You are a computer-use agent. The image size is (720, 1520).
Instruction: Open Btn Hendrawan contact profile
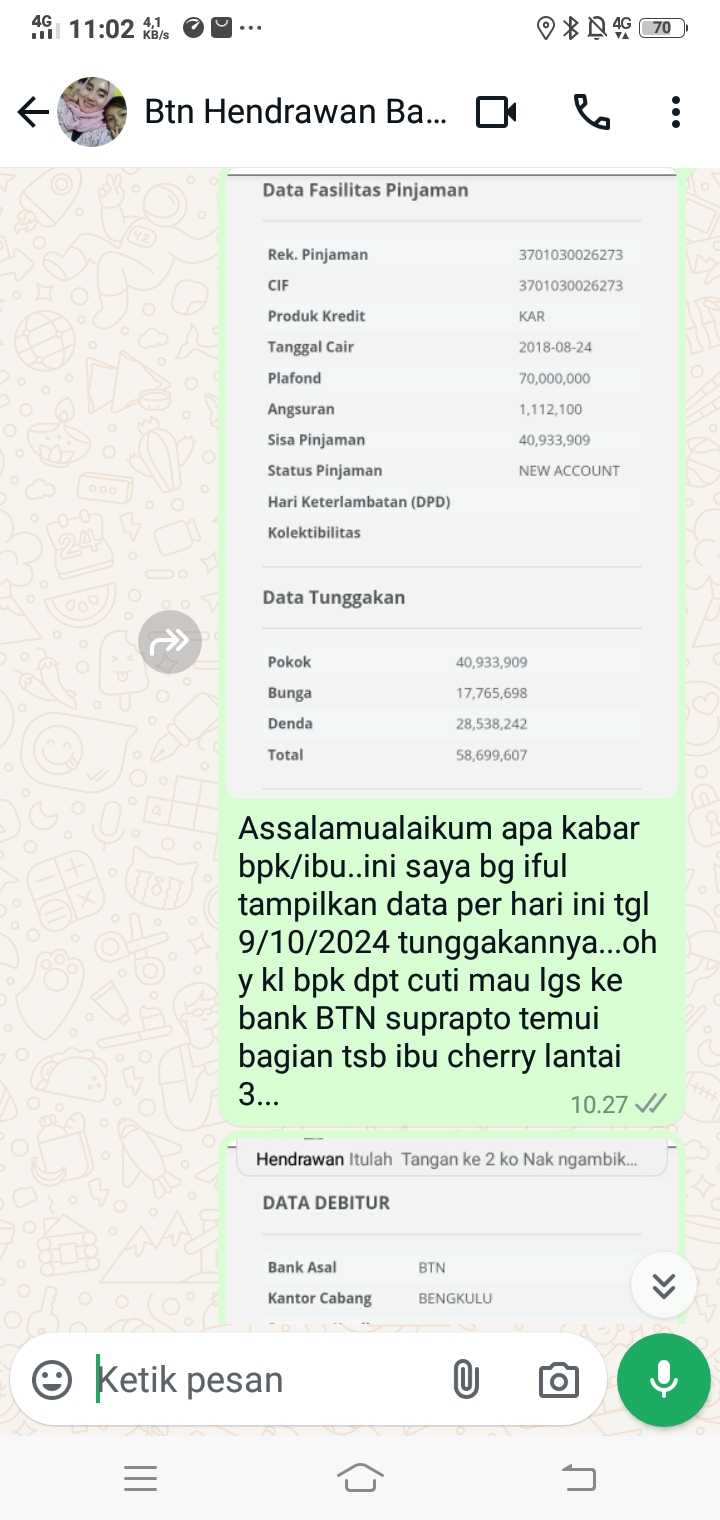pyautogui.click(x=295, y=112)
